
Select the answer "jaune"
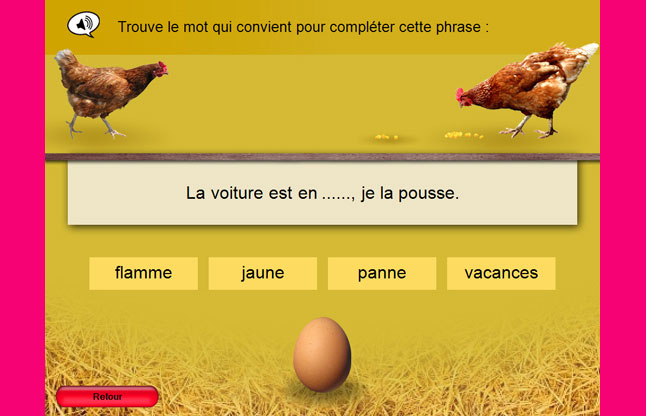click(x=262, y=273)
